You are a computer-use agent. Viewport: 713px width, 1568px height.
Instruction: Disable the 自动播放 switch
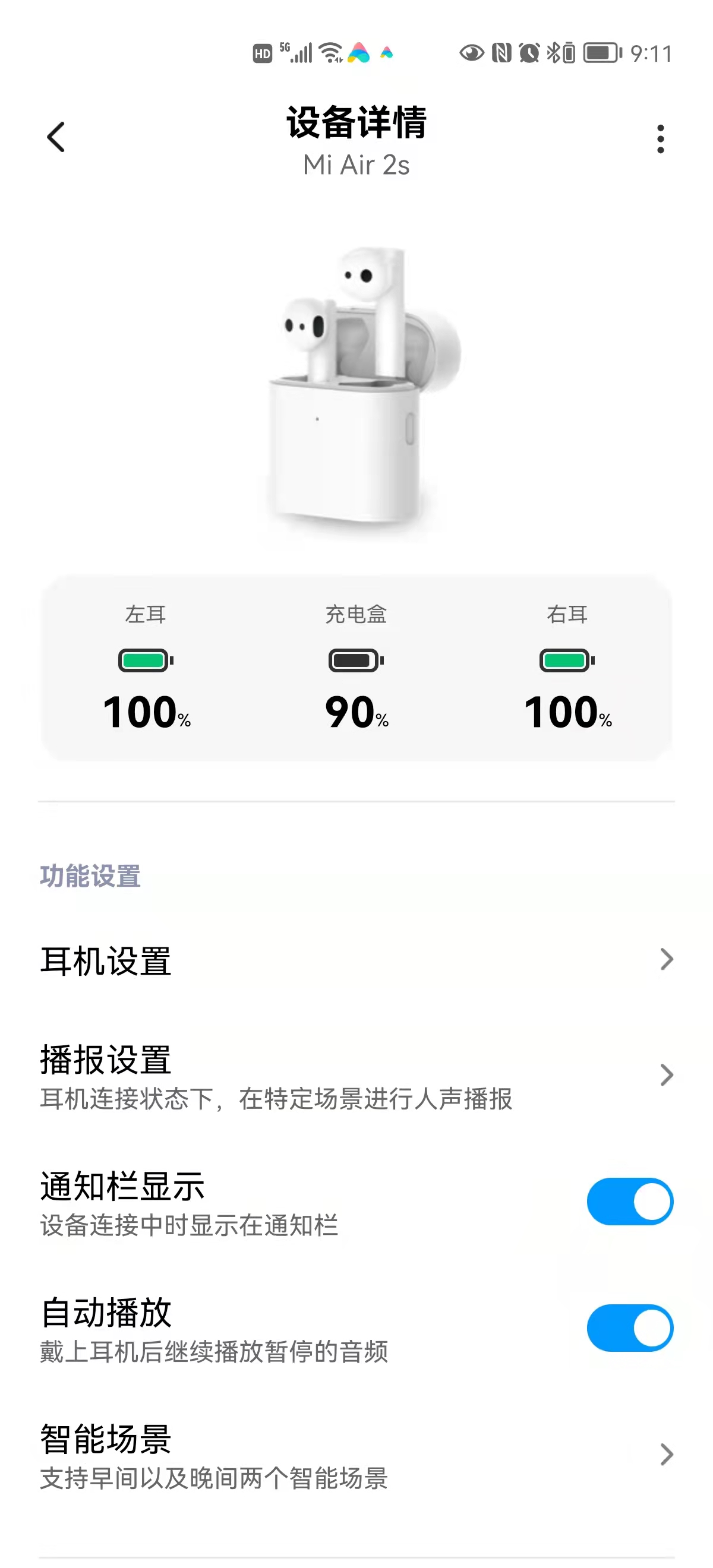pyautogui.click(x=630, y=1327)
